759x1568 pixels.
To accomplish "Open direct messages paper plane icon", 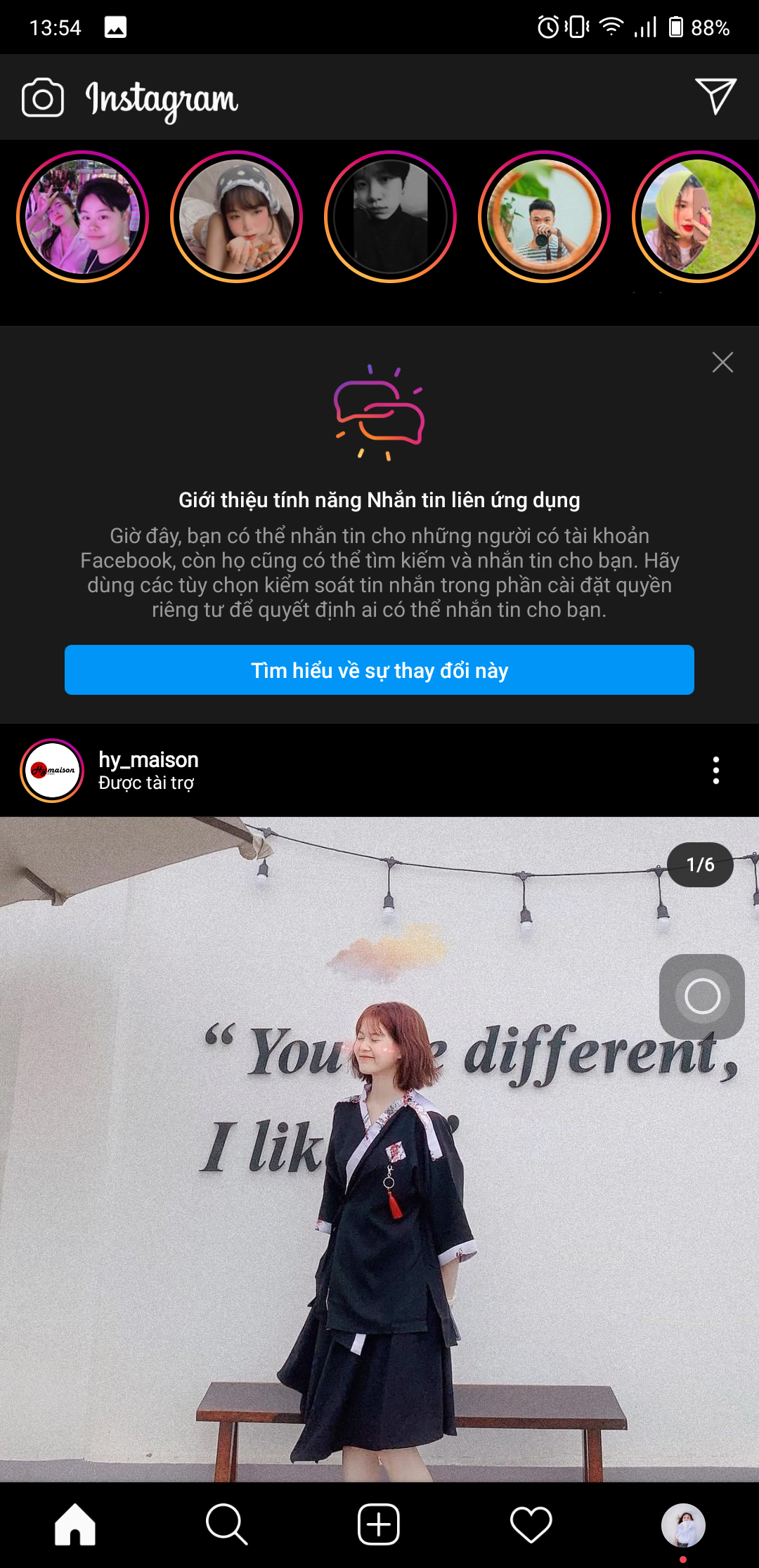I will [715, 96].
